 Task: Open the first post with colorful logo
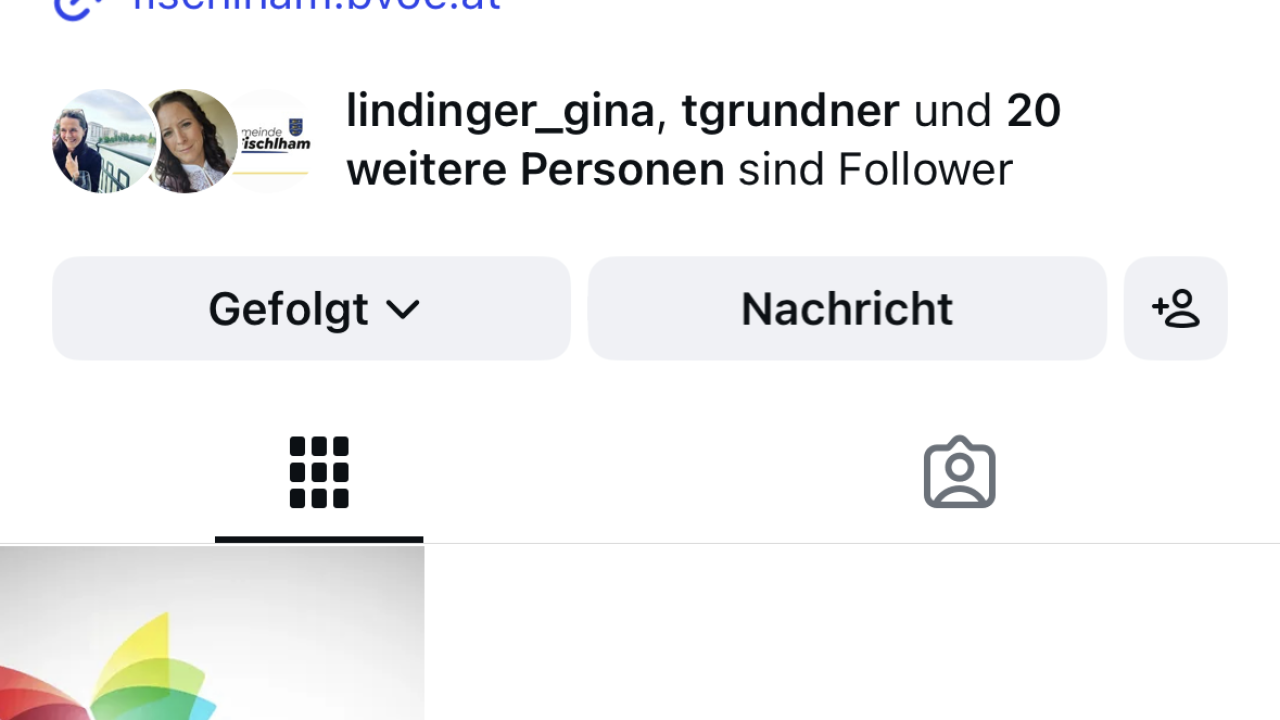pyautogui.click(x=211, y=633)
